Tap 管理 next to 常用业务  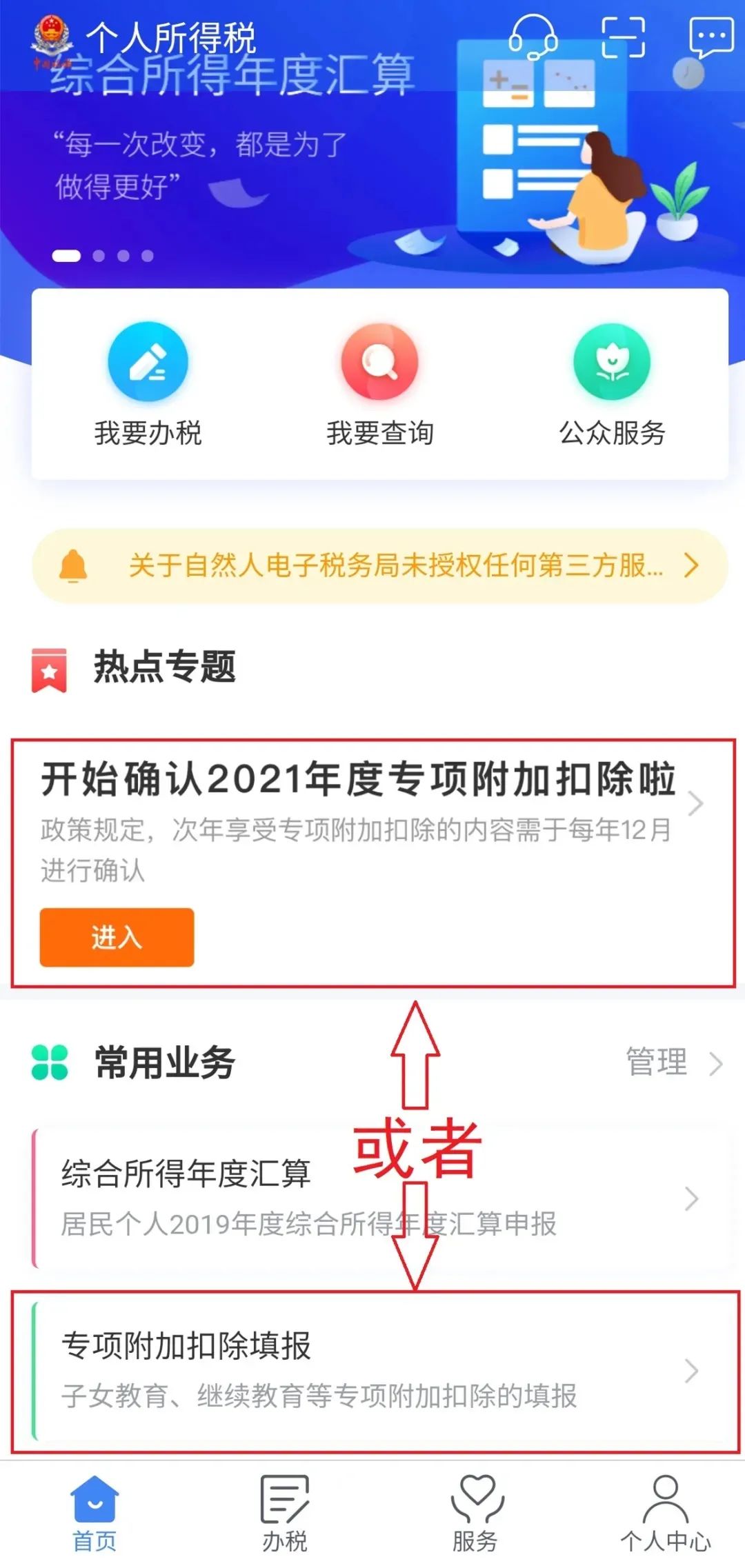pos(674,1062)
